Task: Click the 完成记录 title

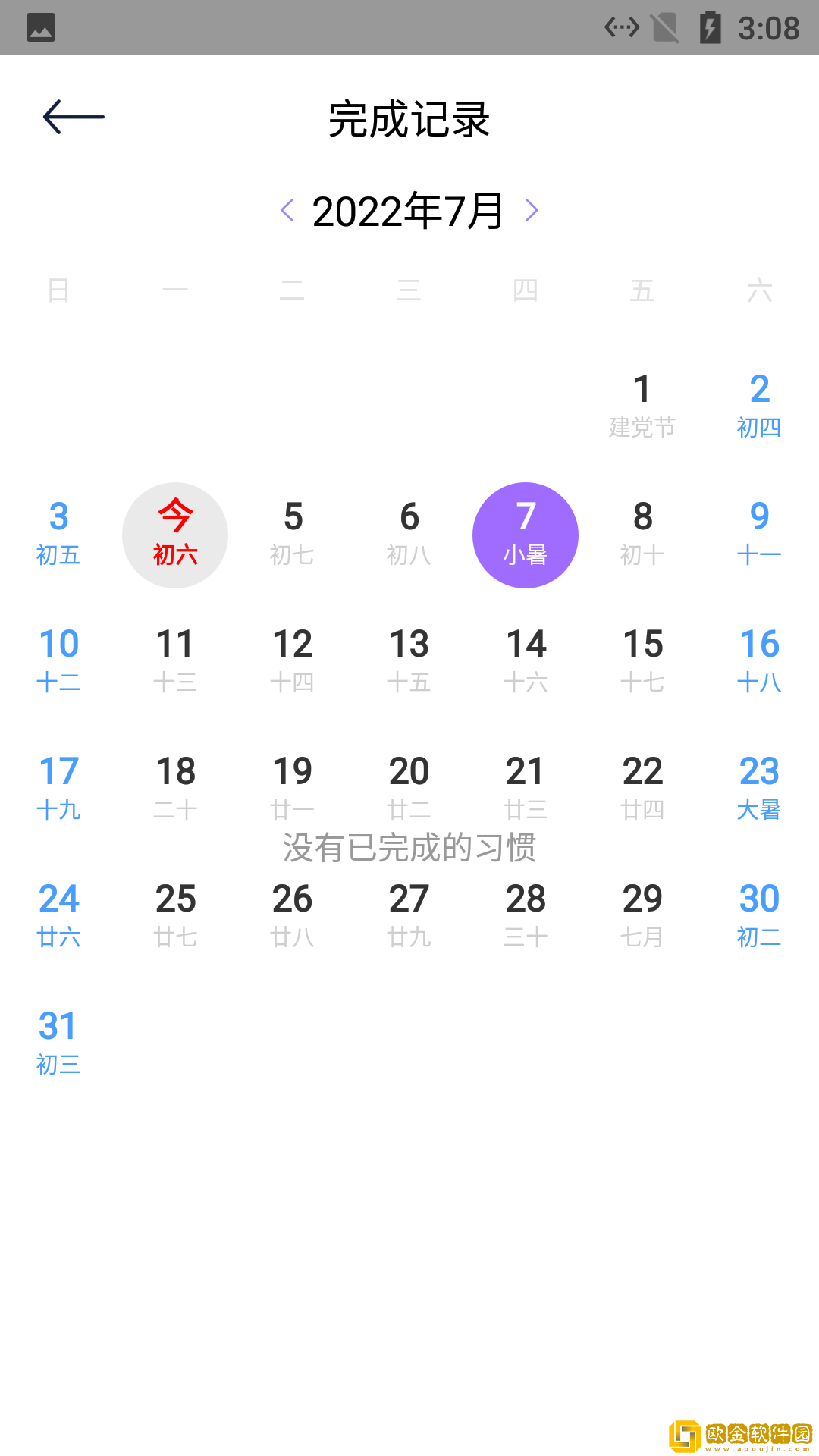Action: [409, 119]
